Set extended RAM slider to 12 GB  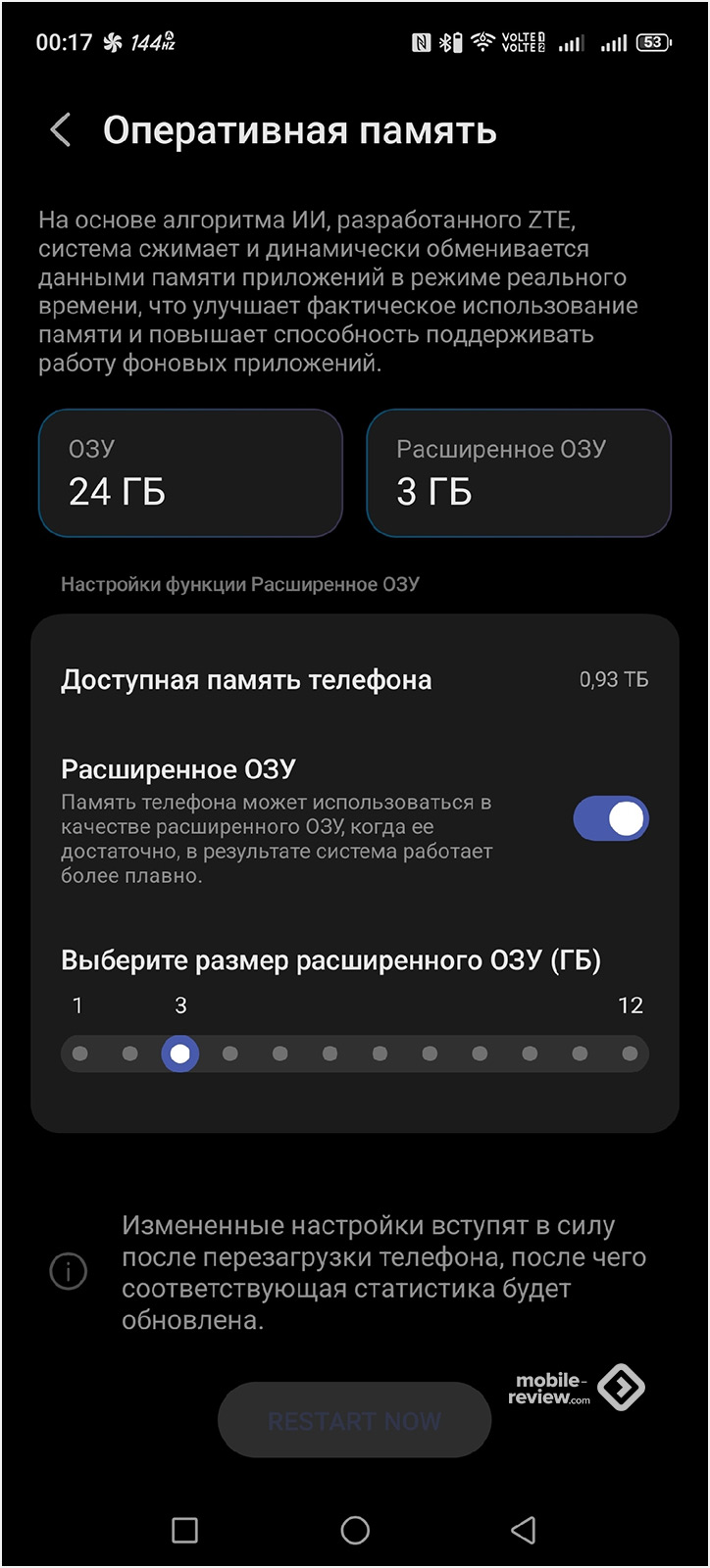[x=630, y=1054]
